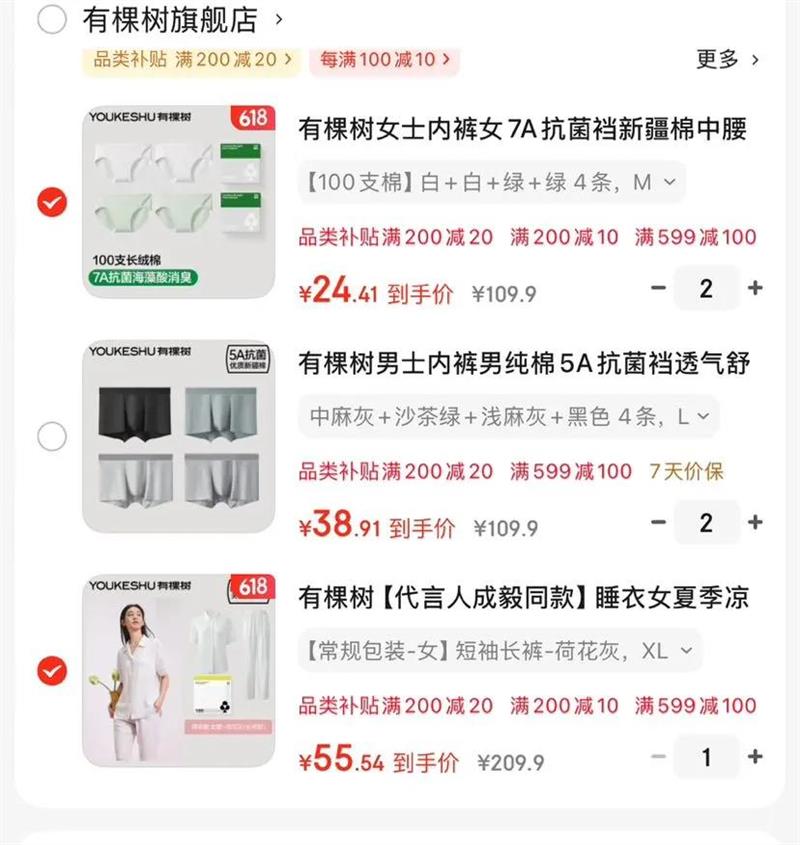Open the 男士内裤 product image
The image size is (800, 845).
[178, 437]
